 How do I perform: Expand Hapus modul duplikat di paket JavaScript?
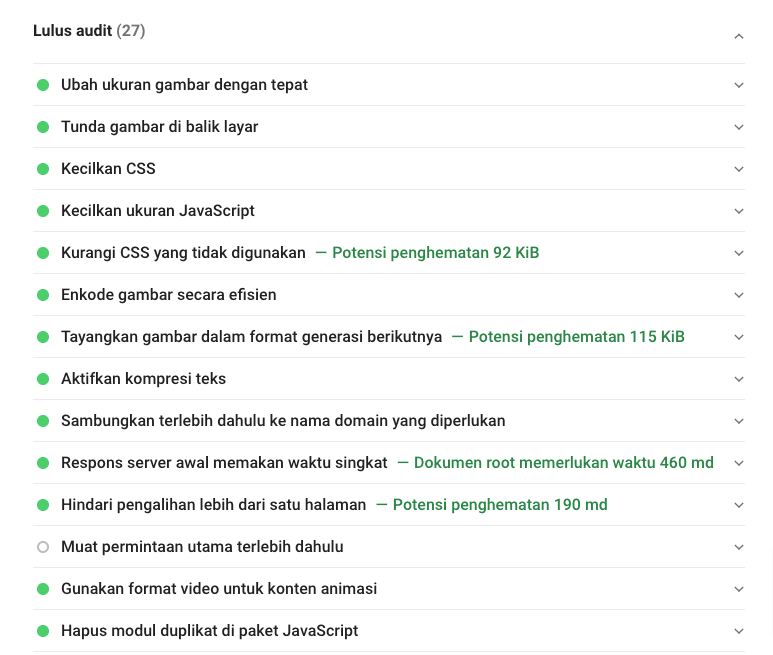[x=738, y=631]
